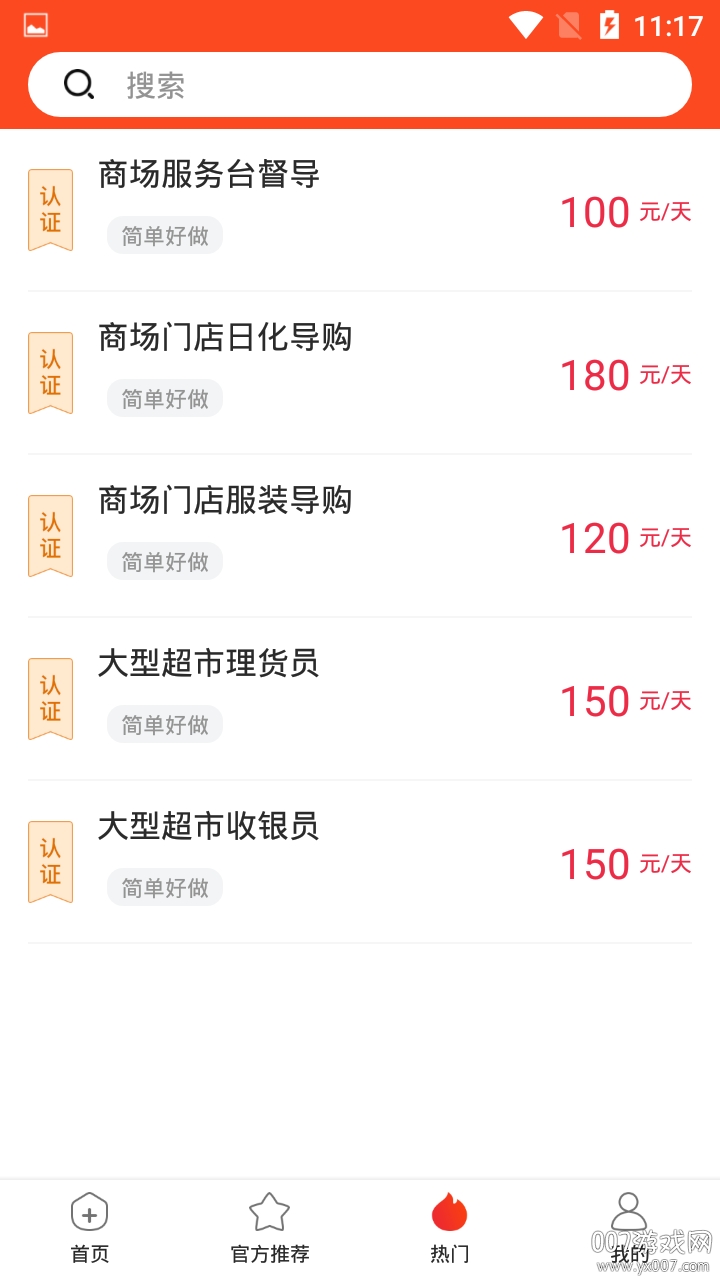Open the 我的 profile tab

(629, 1229)
